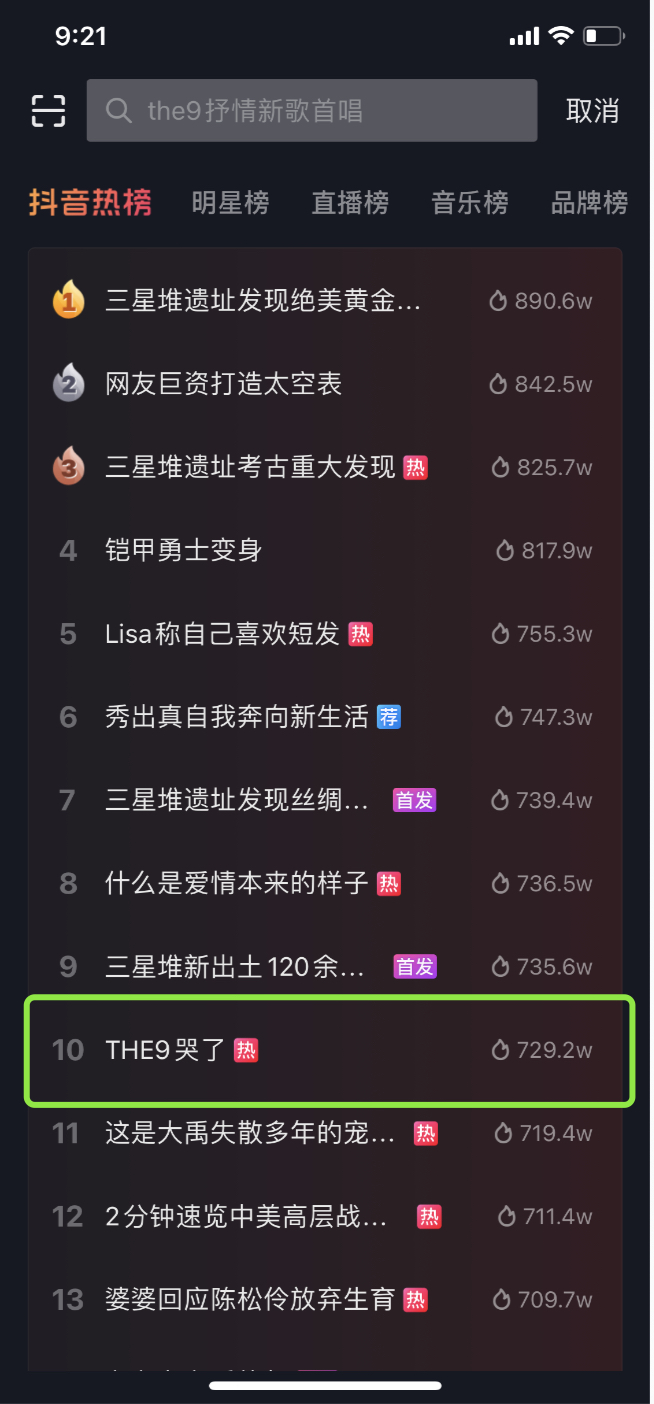The width and height of the screenshot is (654, 1404).
Task: Open topic 秀出真自我奔向新生活
Action: pos(237,717)
